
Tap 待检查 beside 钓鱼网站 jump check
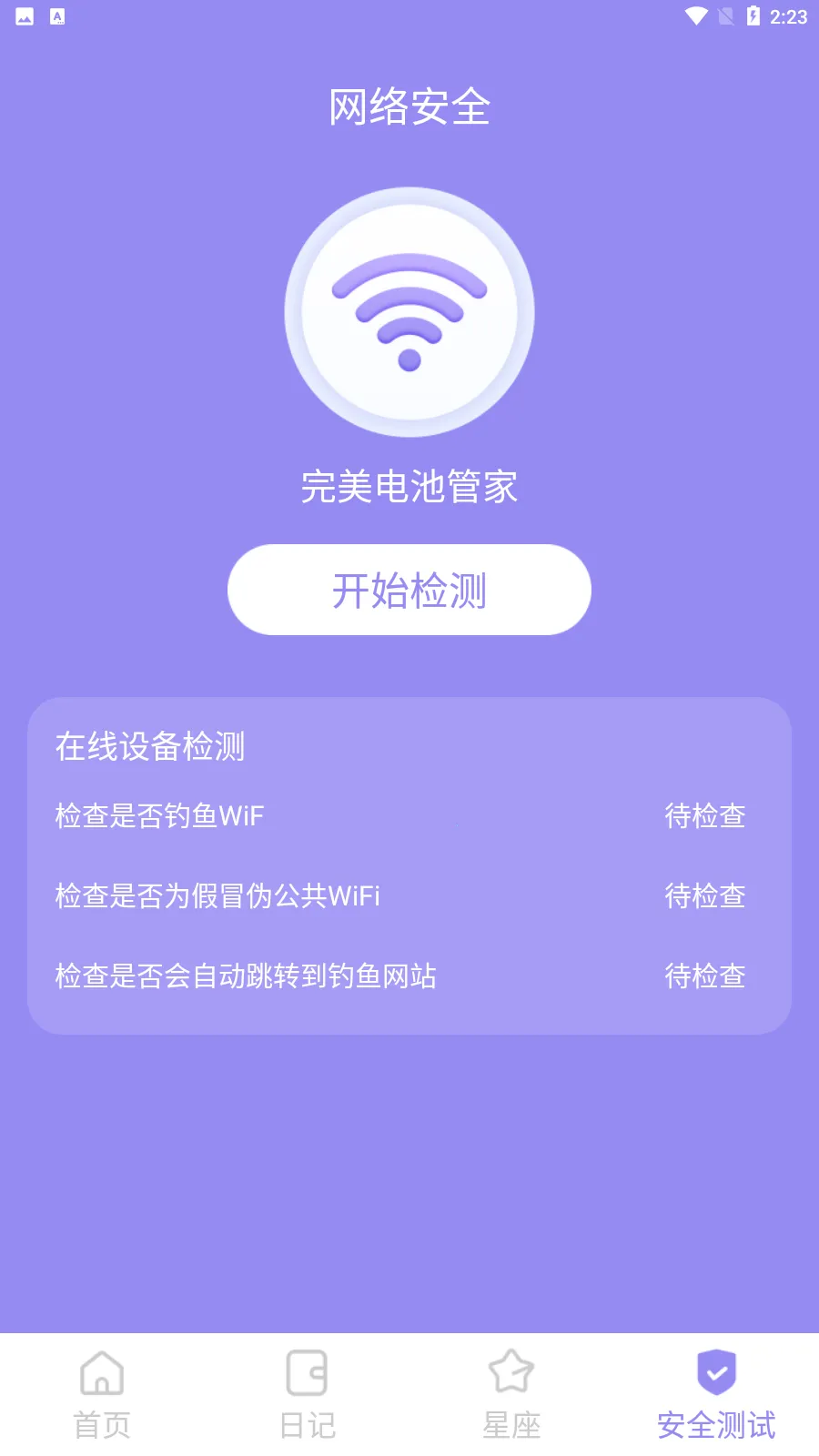pyautogui.click(x=705, y=976)
